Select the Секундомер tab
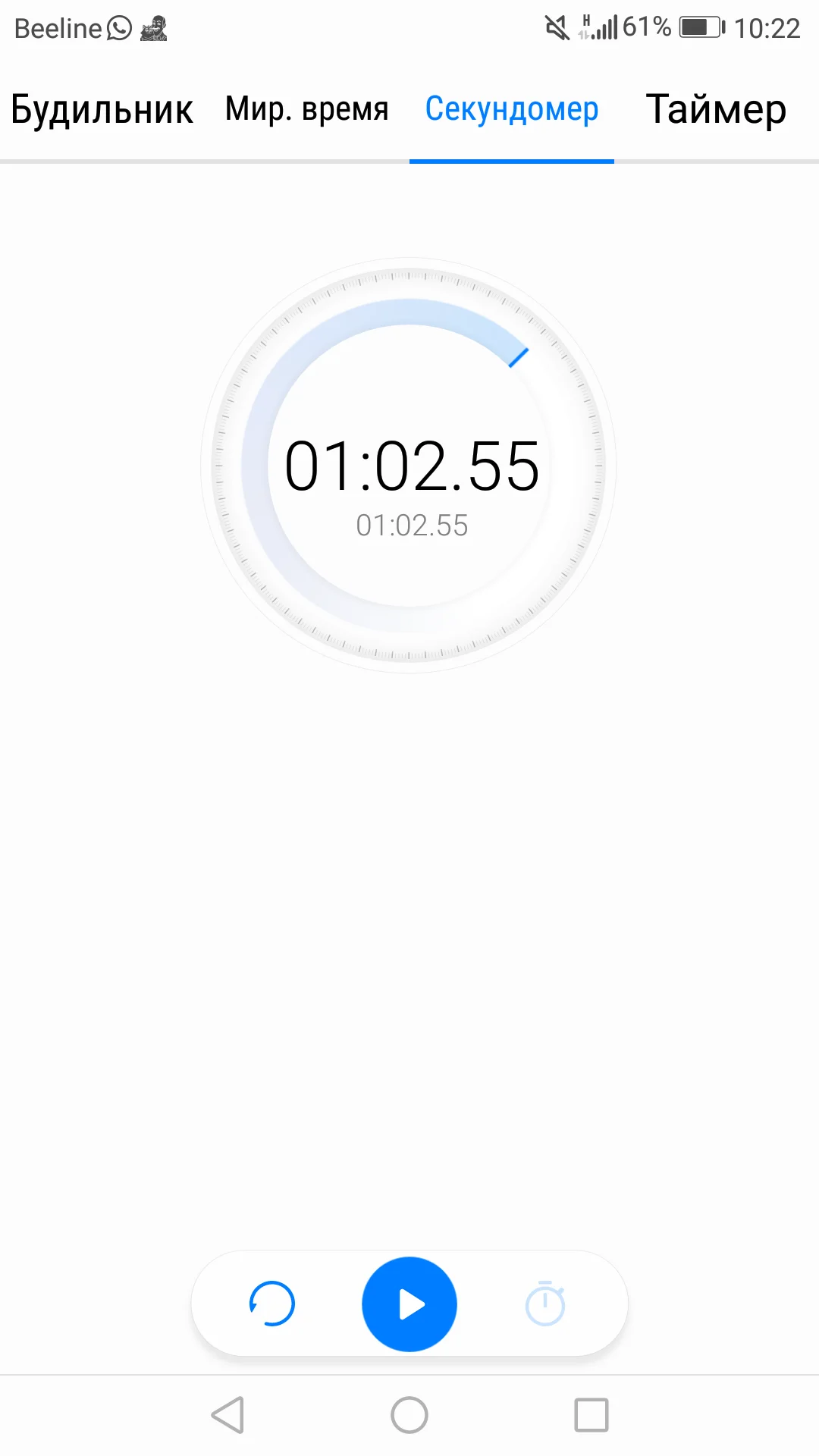 (512, 109)
